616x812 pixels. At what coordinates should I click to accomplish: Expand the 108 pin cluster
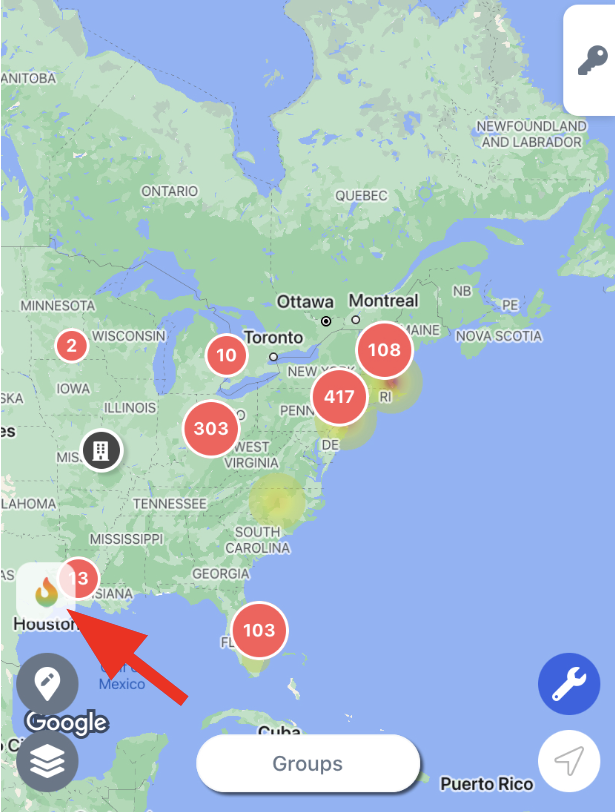tap(384, 350)
